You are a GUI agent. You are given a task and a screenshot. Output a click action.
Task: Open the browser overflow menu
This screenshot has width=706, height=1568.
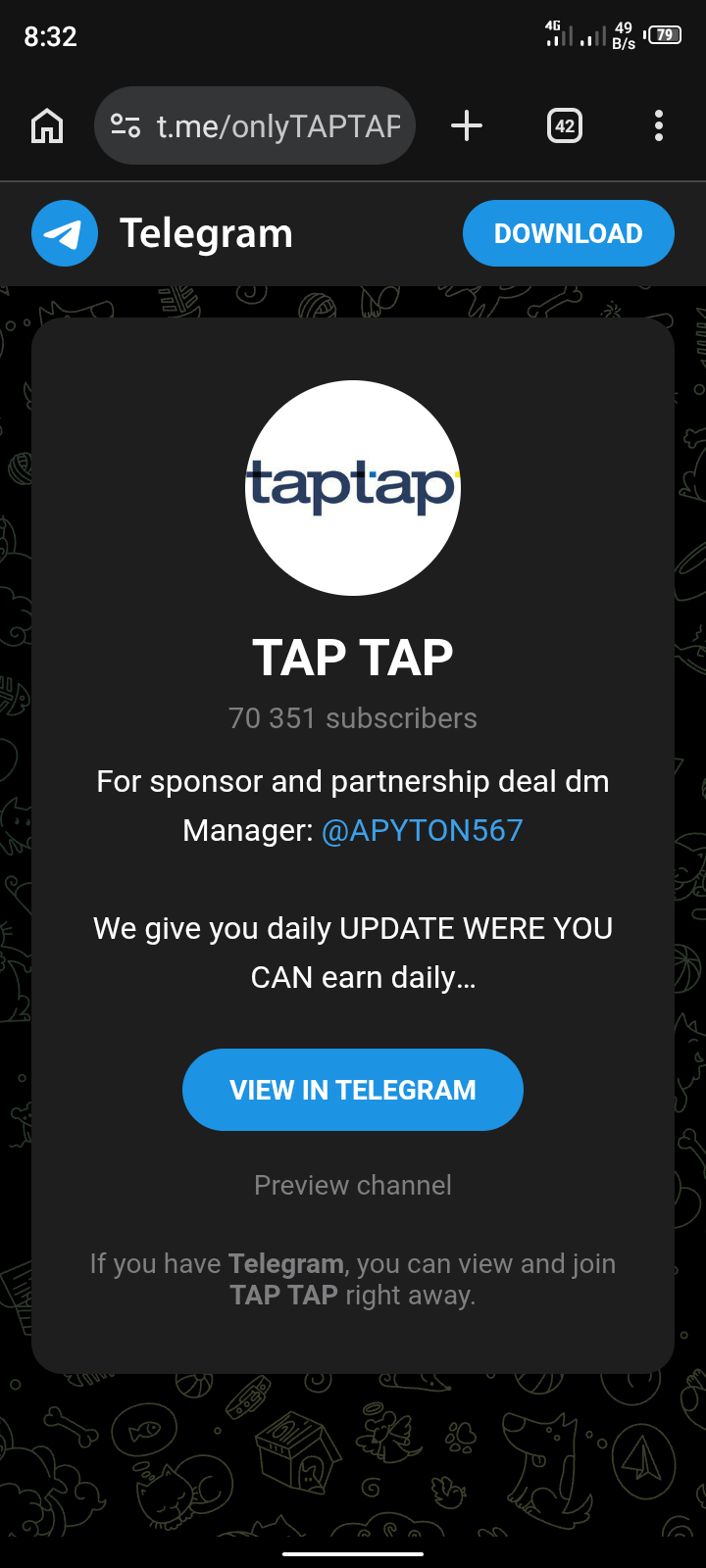click(x=658, y=125)
